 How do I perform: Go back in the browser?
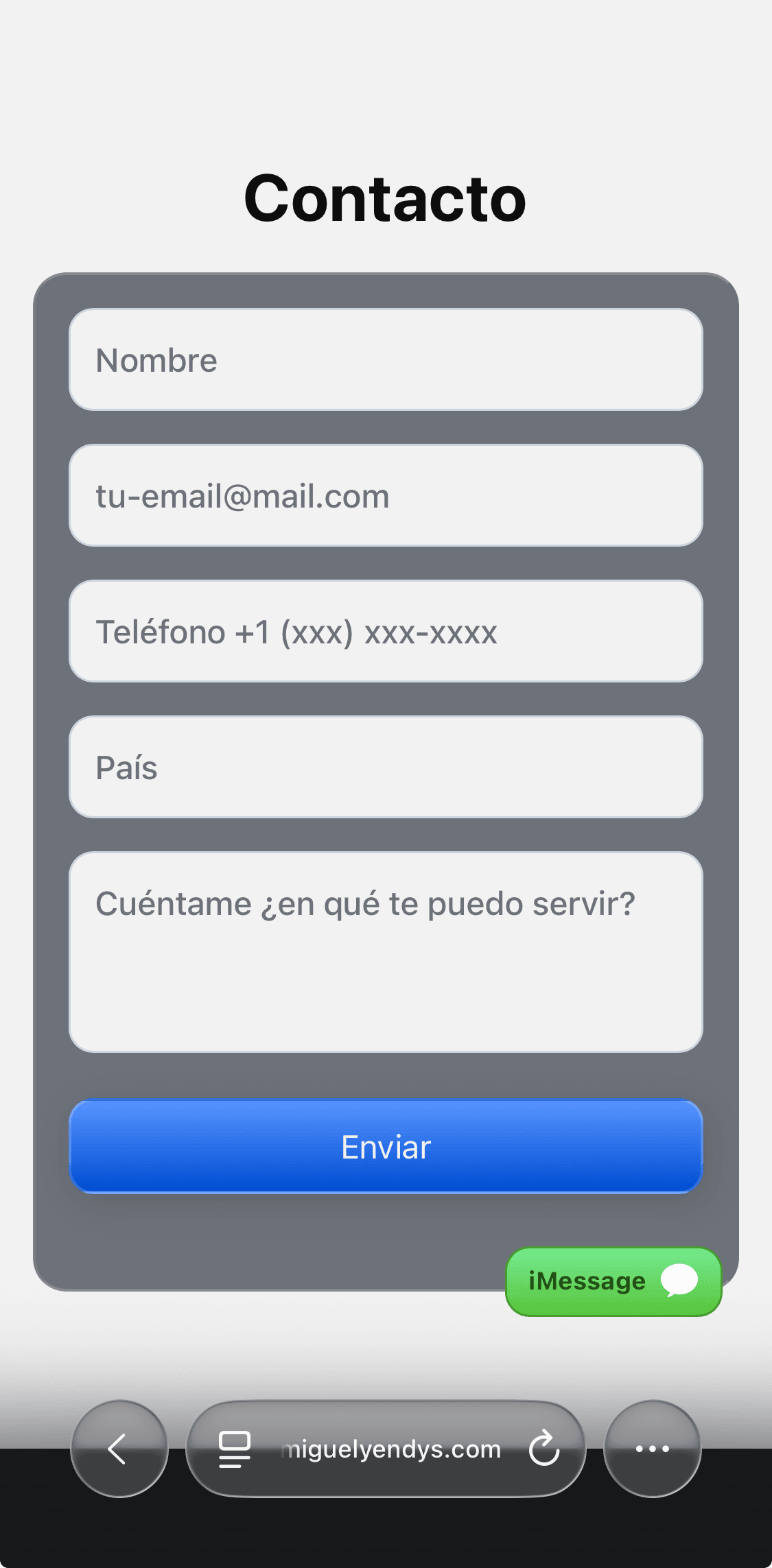pos(119,1449)
